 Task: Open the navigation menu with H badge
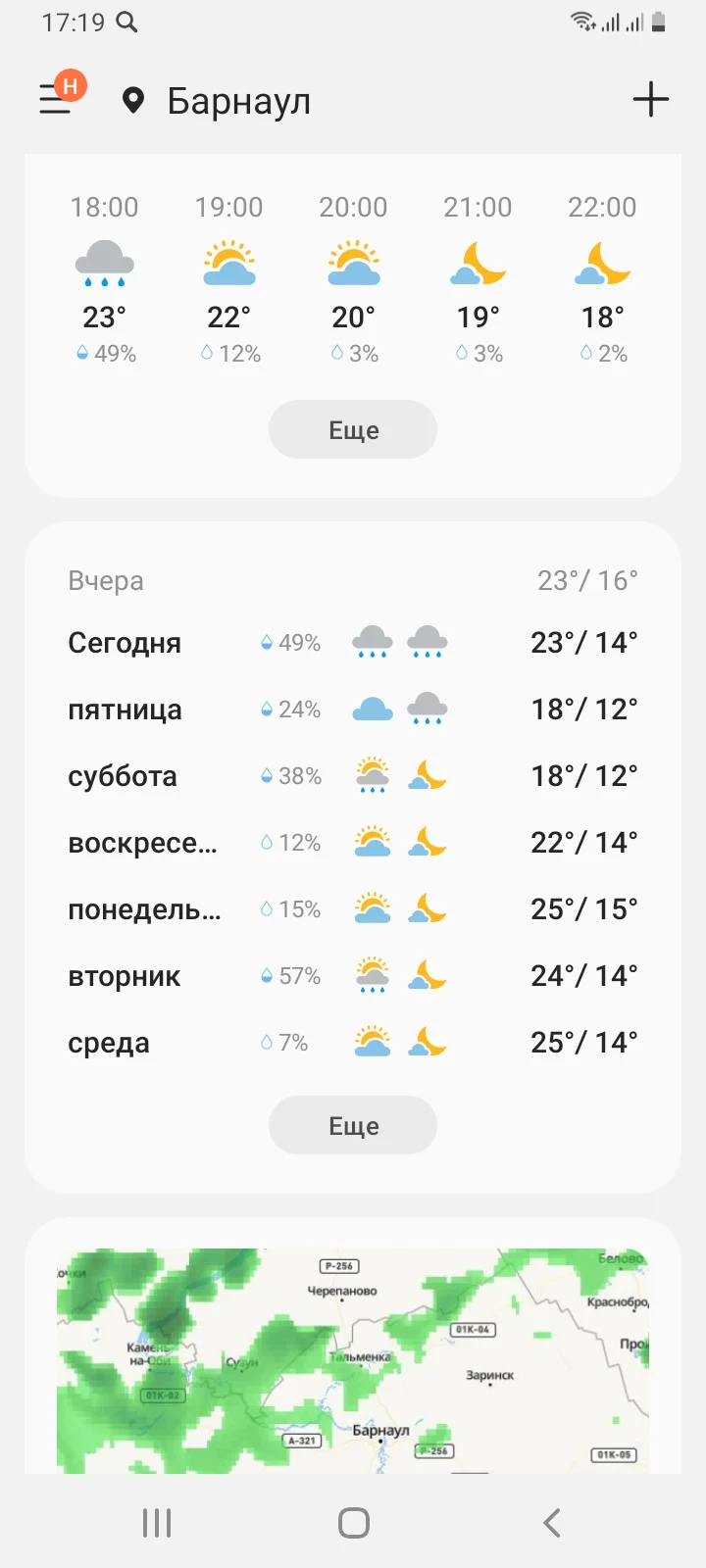tap(55, 98)
